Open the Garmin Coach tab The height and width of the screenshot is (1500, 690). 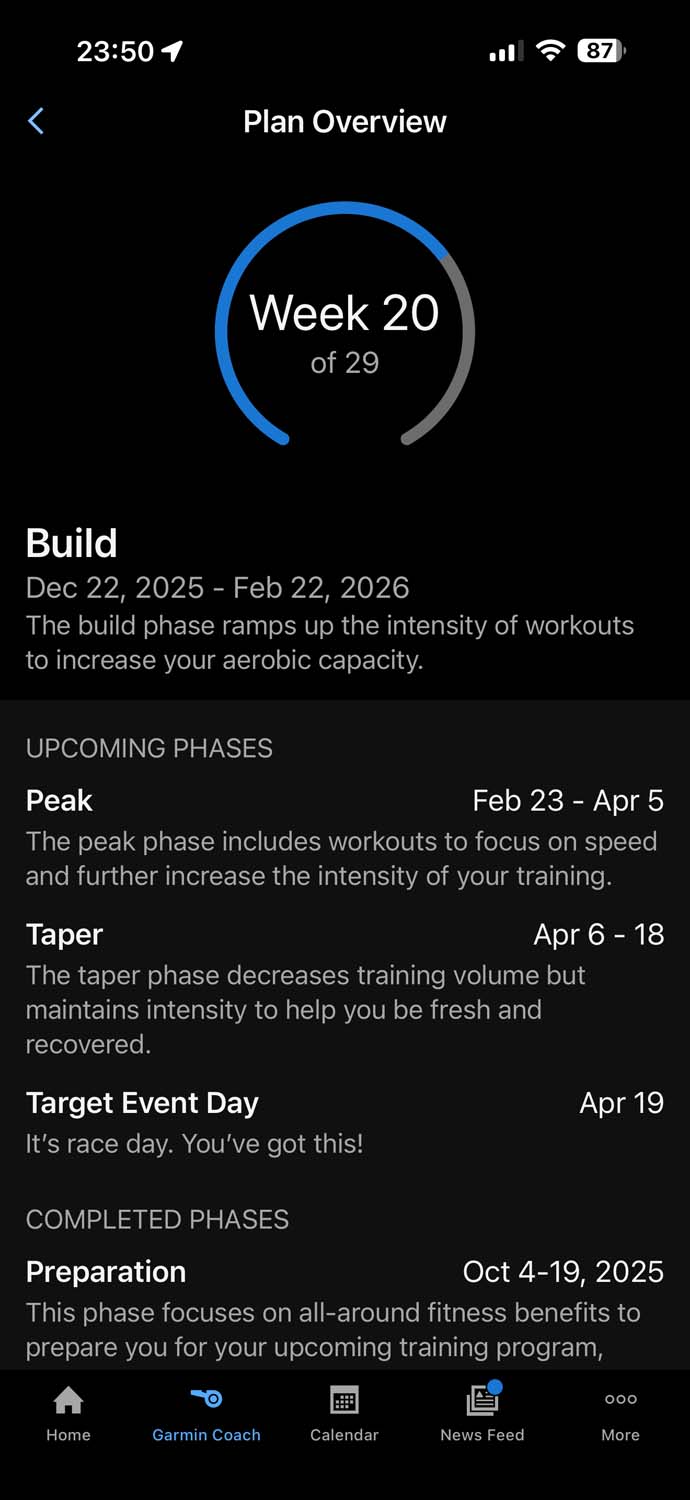pyautogui.click(x=206, y=1413)
